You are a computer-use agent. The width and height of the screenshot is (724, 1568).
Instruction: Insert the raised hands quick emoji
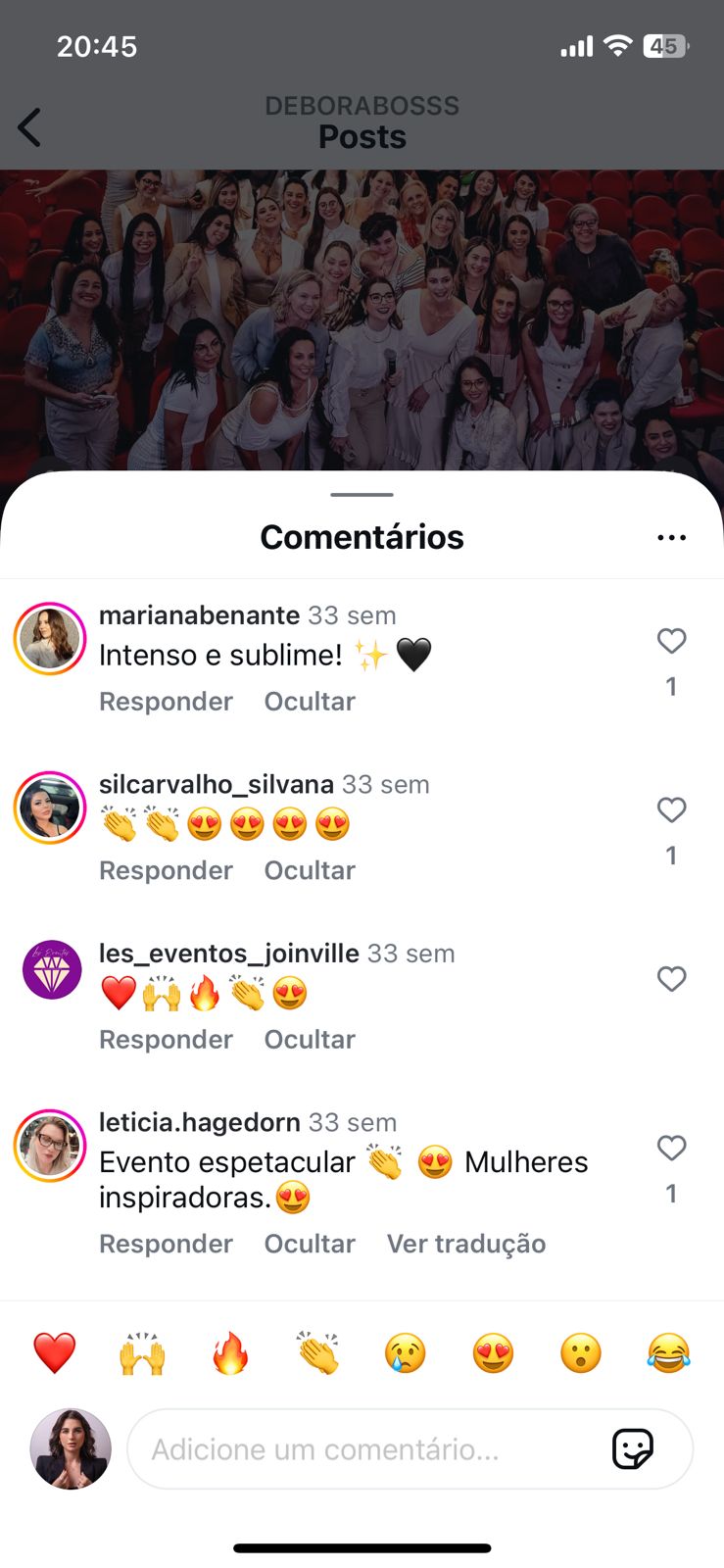point(143,1353)
